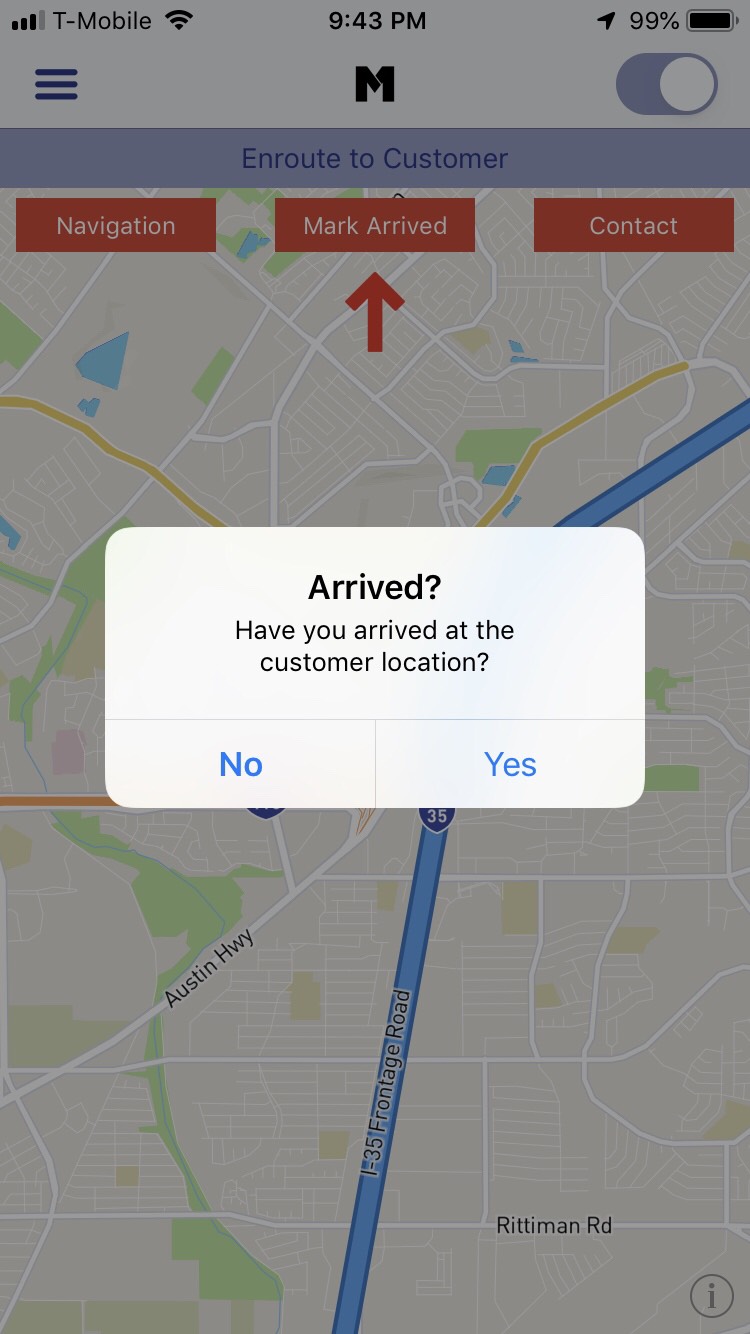Open Contact options
The image size is (750, 1334).
coord(633,226)
